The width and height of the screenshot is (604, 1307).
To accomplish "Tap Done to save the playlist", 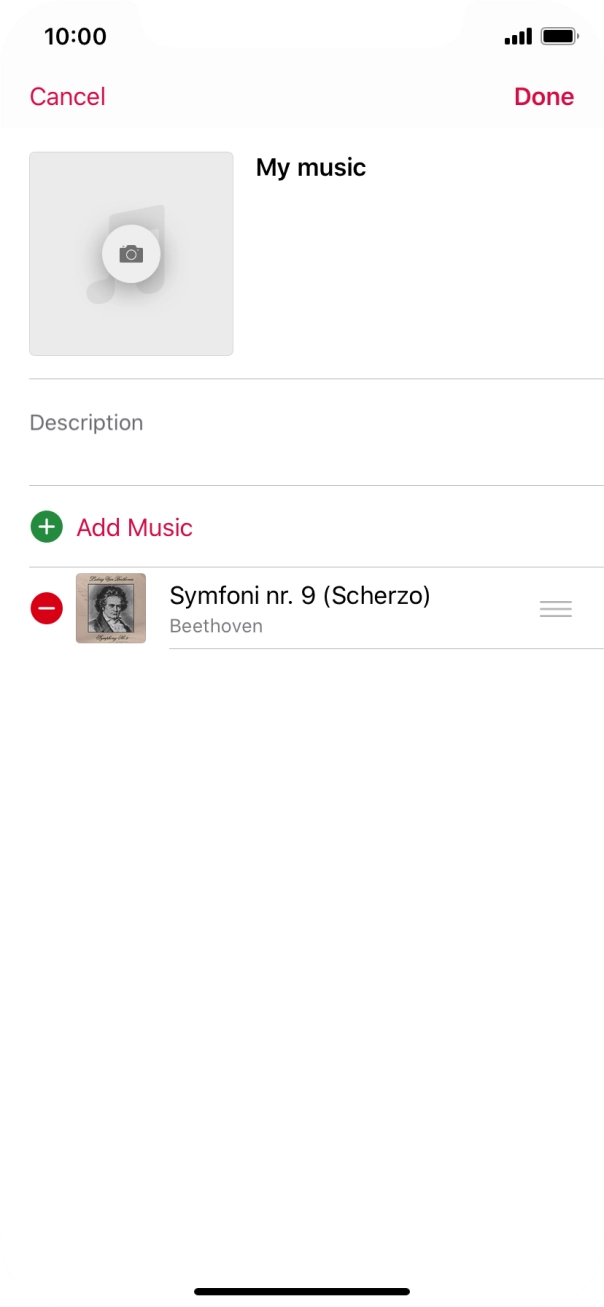I will point(543,97).
